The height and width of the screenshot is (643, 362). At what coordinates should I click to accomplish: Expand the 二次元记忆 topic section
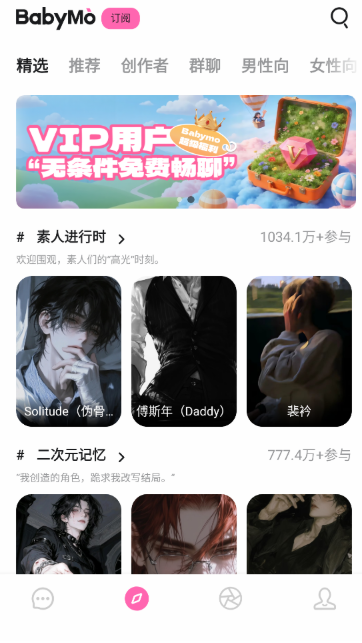click(x=71, y=456)
